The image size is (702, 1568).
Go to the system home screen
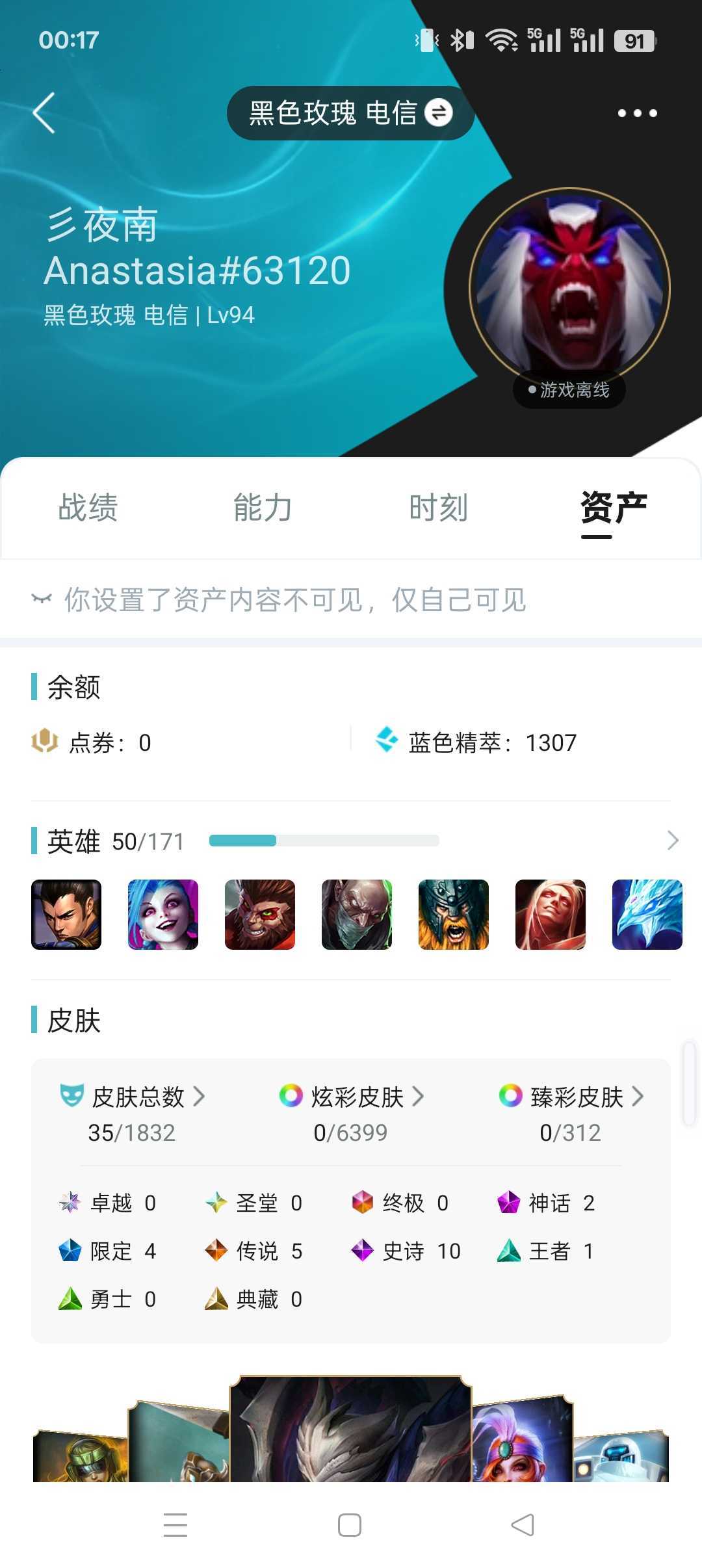pos(350,1525)
